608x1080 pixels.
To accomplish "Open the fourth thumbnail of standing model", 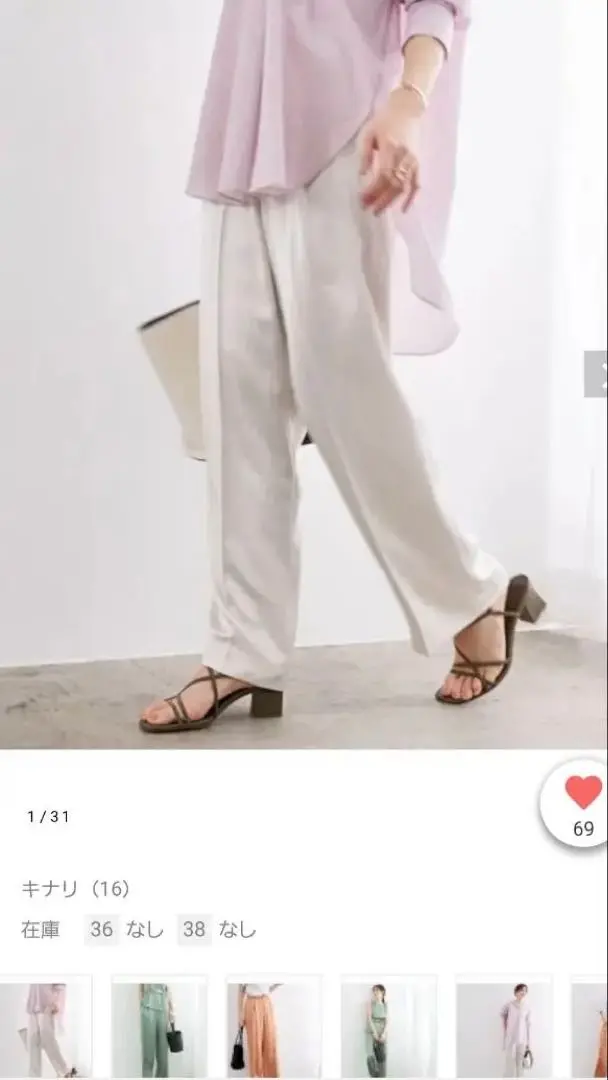I will (387, 1028).
